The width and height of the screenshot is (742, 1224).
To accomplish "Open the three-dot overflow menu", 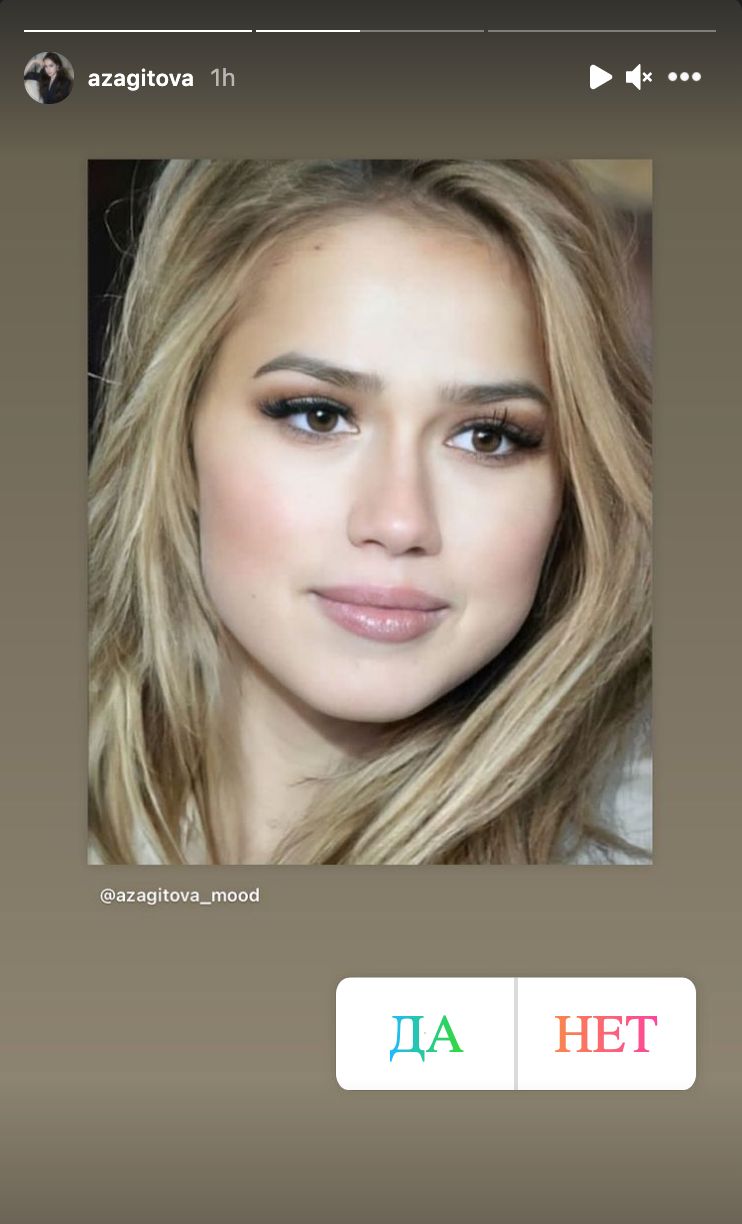I will click(x=685, y=77).
